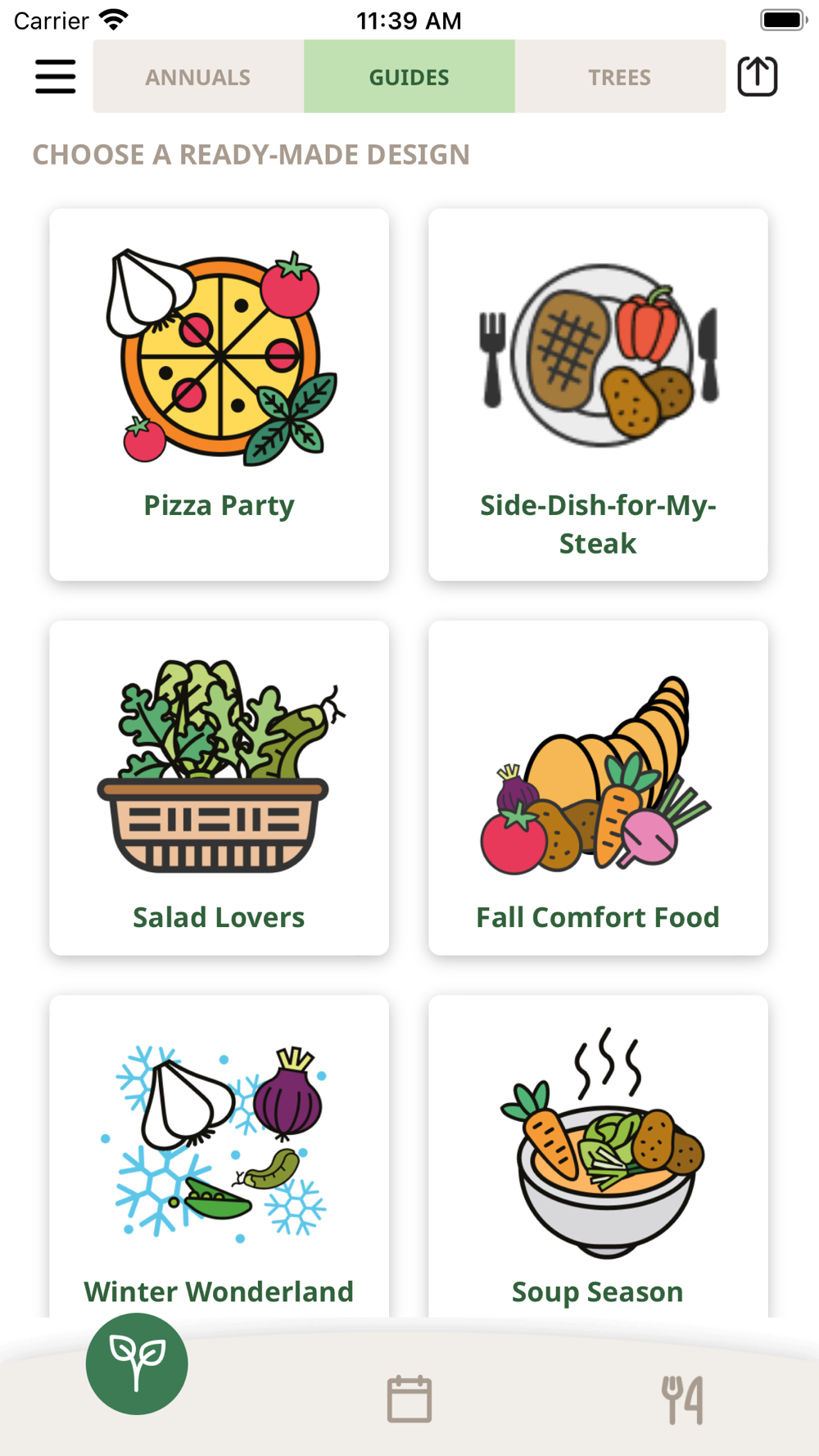
Task: Tap the share icon
Action: (758, 76)
